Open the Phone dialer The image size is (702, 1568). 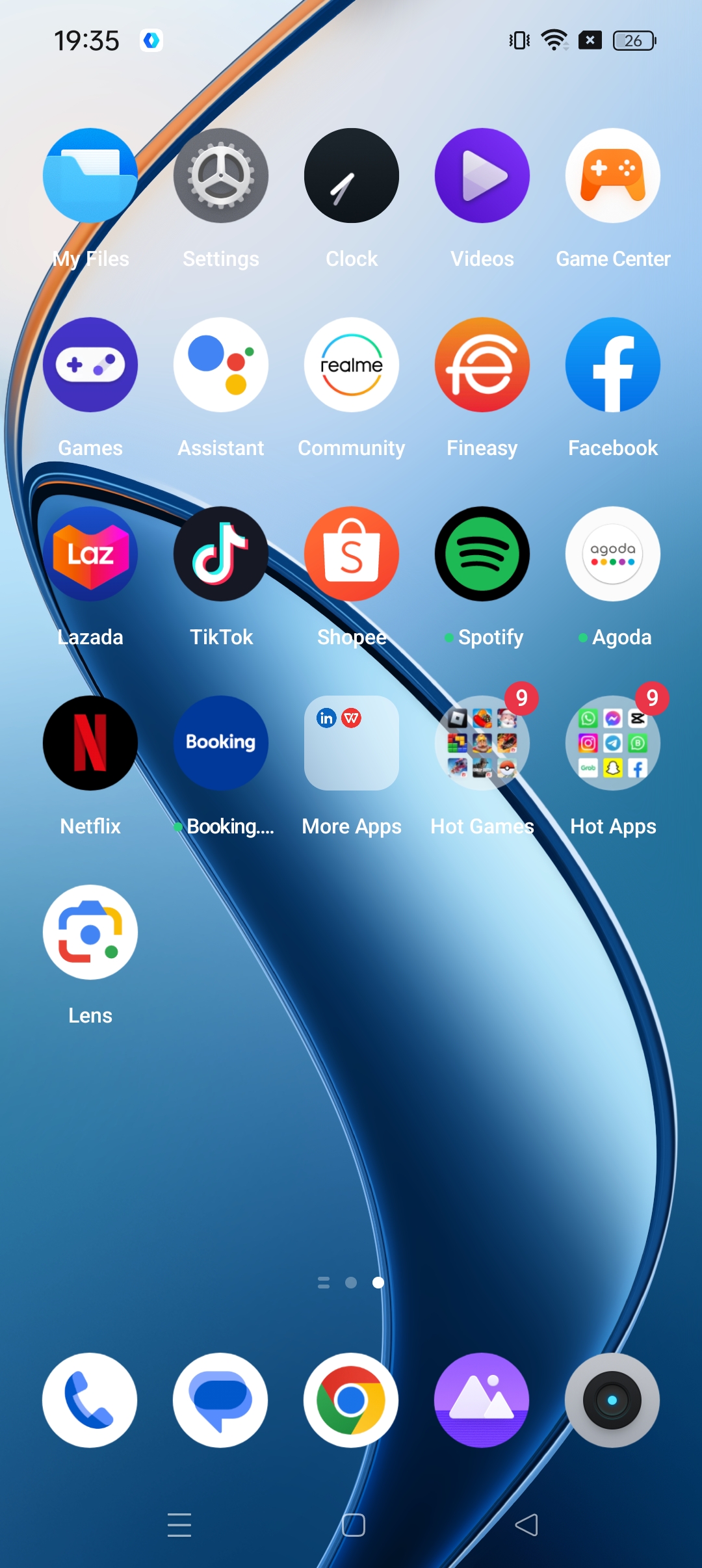90,1400
